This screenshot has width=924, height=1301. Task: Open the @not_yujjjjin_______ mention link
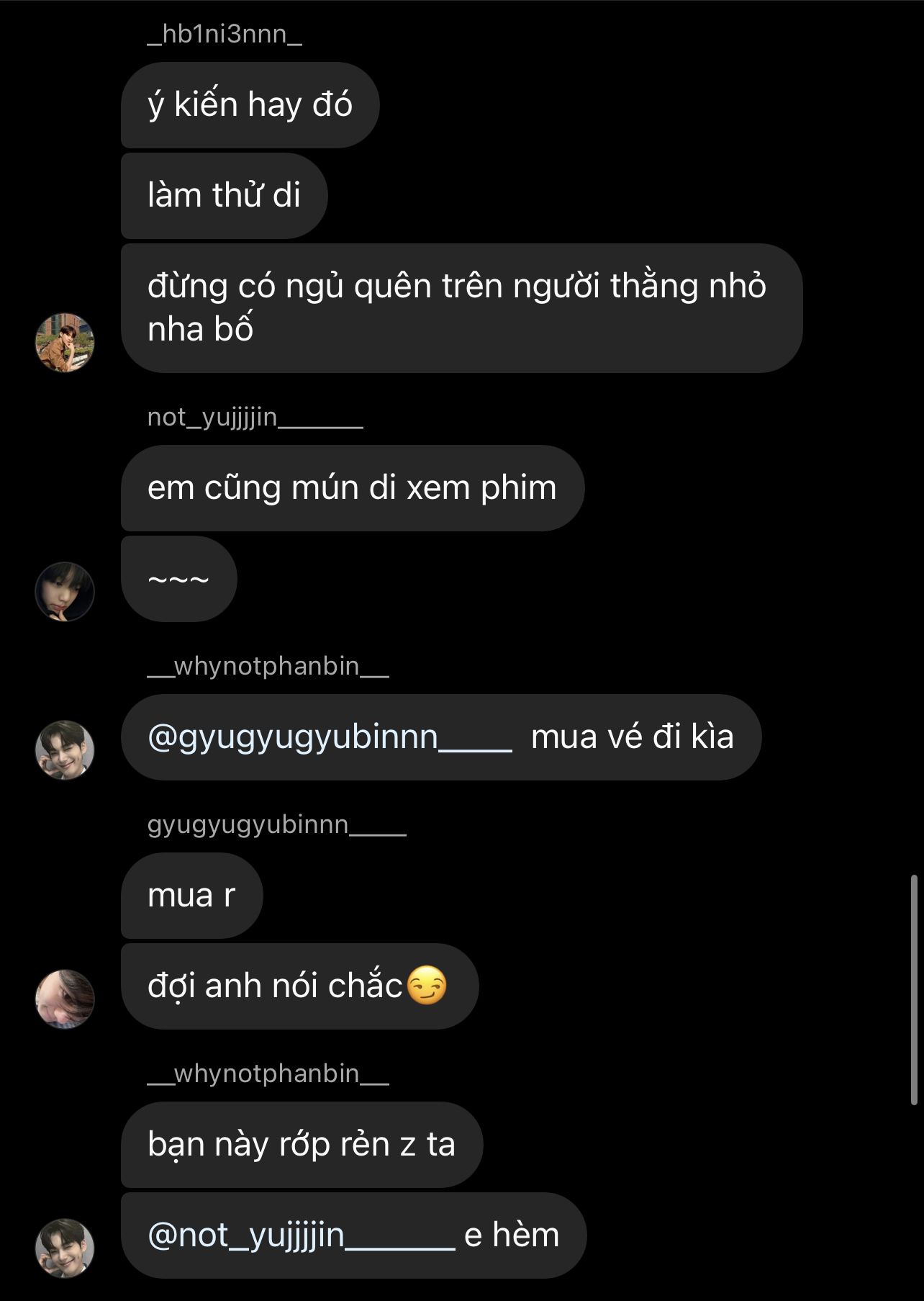point(301,1235)
